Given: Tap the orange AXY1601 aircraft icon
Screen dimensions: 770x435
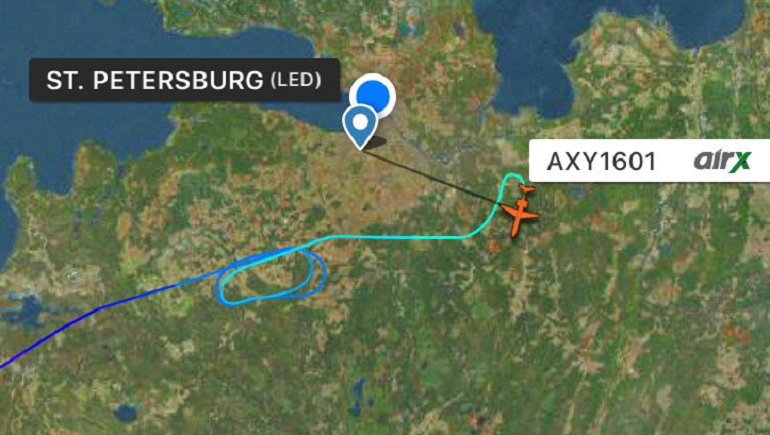Looking at the screenshot, I should (x=520, y=216).
